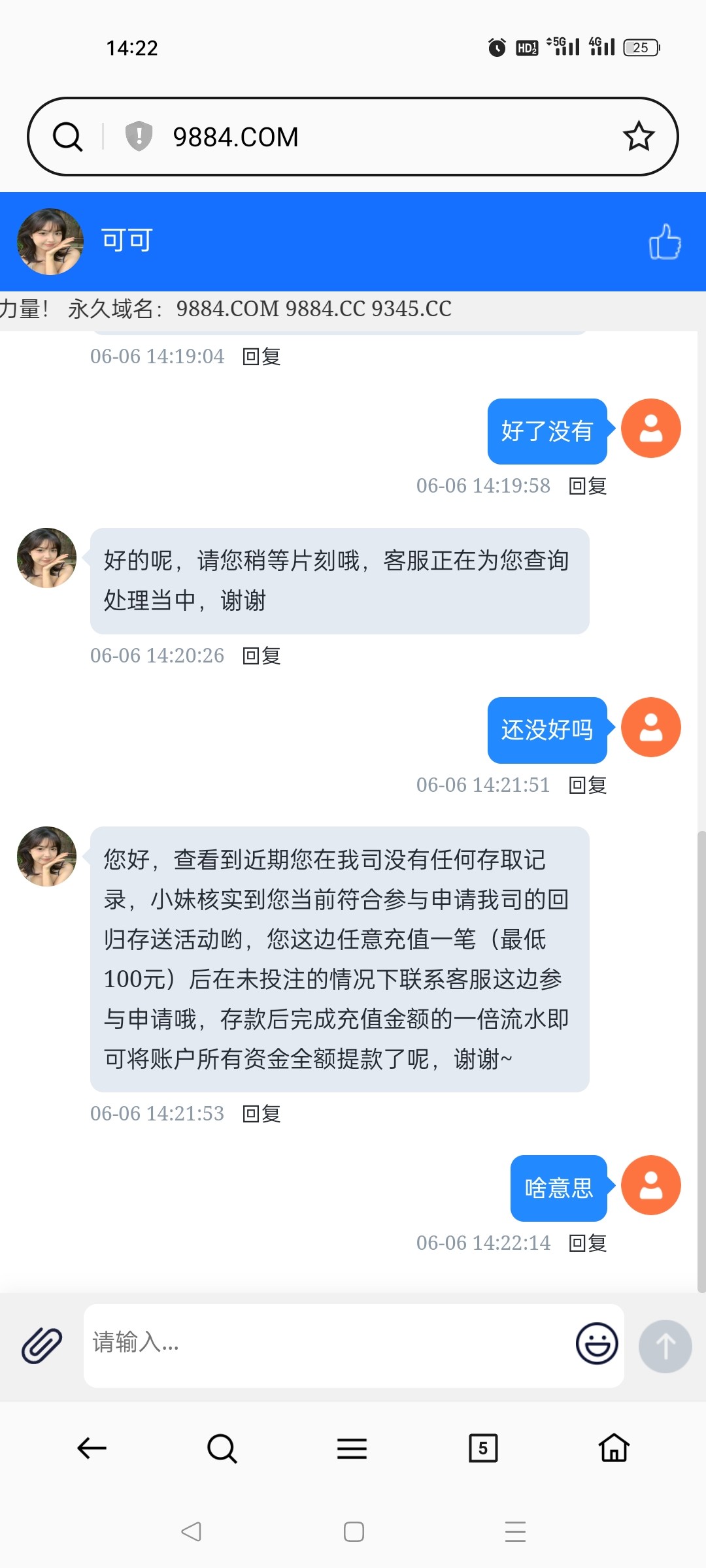Bookmark this page with the star icon
Viewport: 706px width, 1568px height.
click(x=638, y=137)
